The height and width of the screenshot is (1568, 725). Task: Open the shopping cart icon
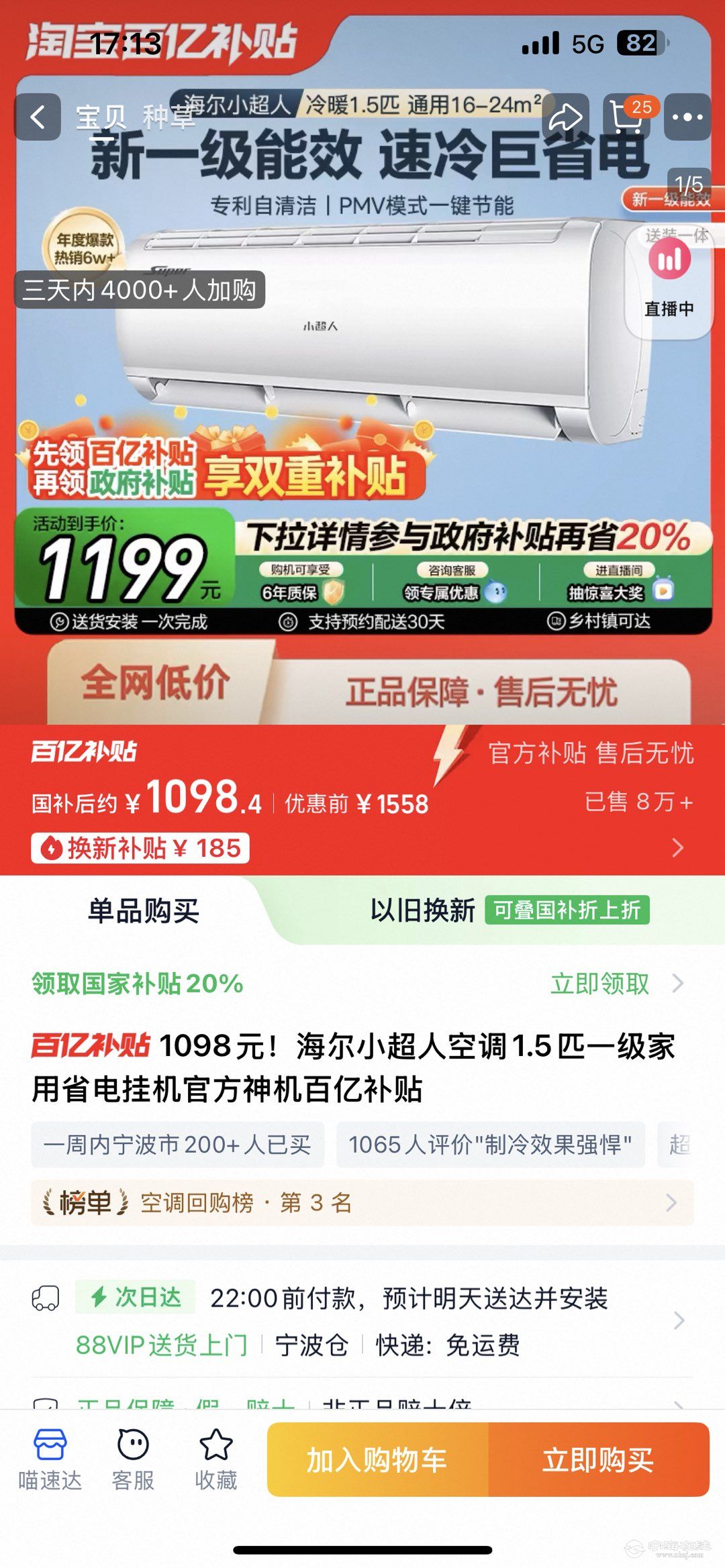point(626,117)
